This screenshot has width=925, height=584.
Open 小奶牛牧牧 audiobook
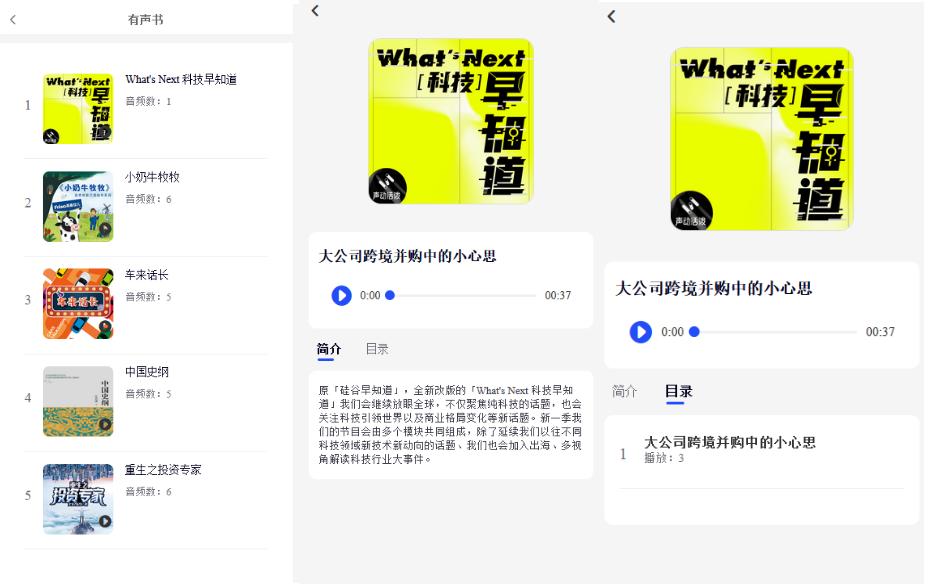(x=152, y=177)
